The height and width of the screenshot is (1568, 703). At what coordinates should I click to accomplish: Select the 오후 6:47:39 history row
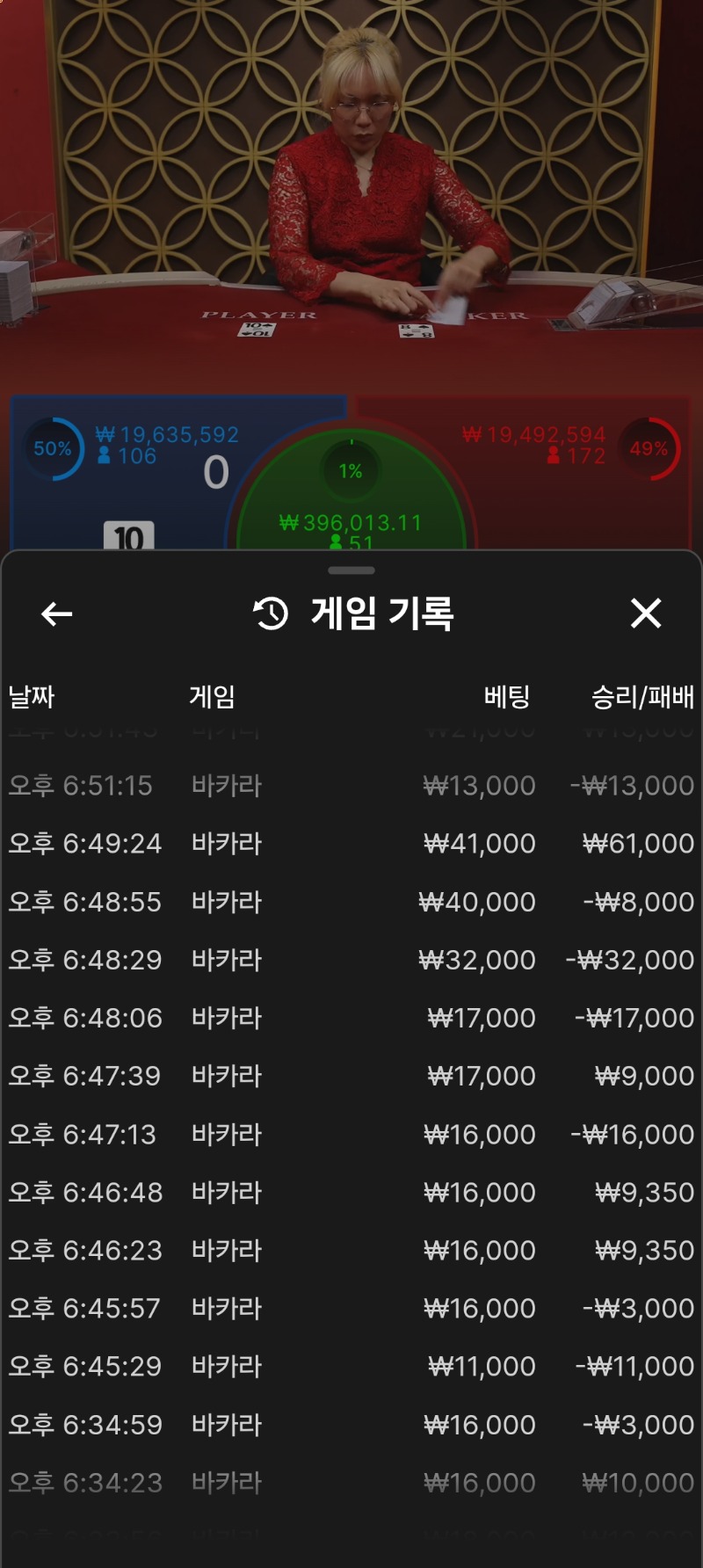[351, 1076]
